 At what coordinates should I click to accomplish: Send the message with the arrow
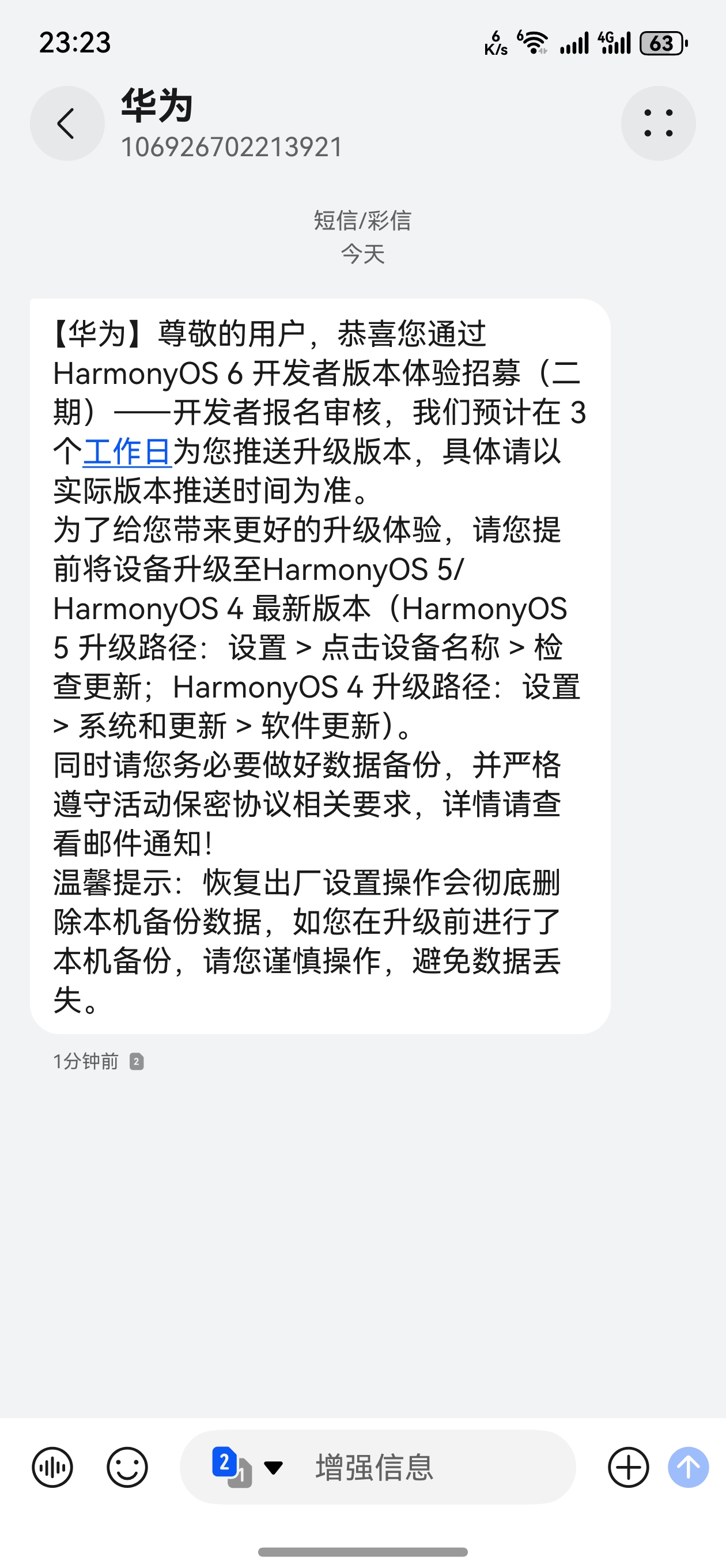pos(689,1467)
